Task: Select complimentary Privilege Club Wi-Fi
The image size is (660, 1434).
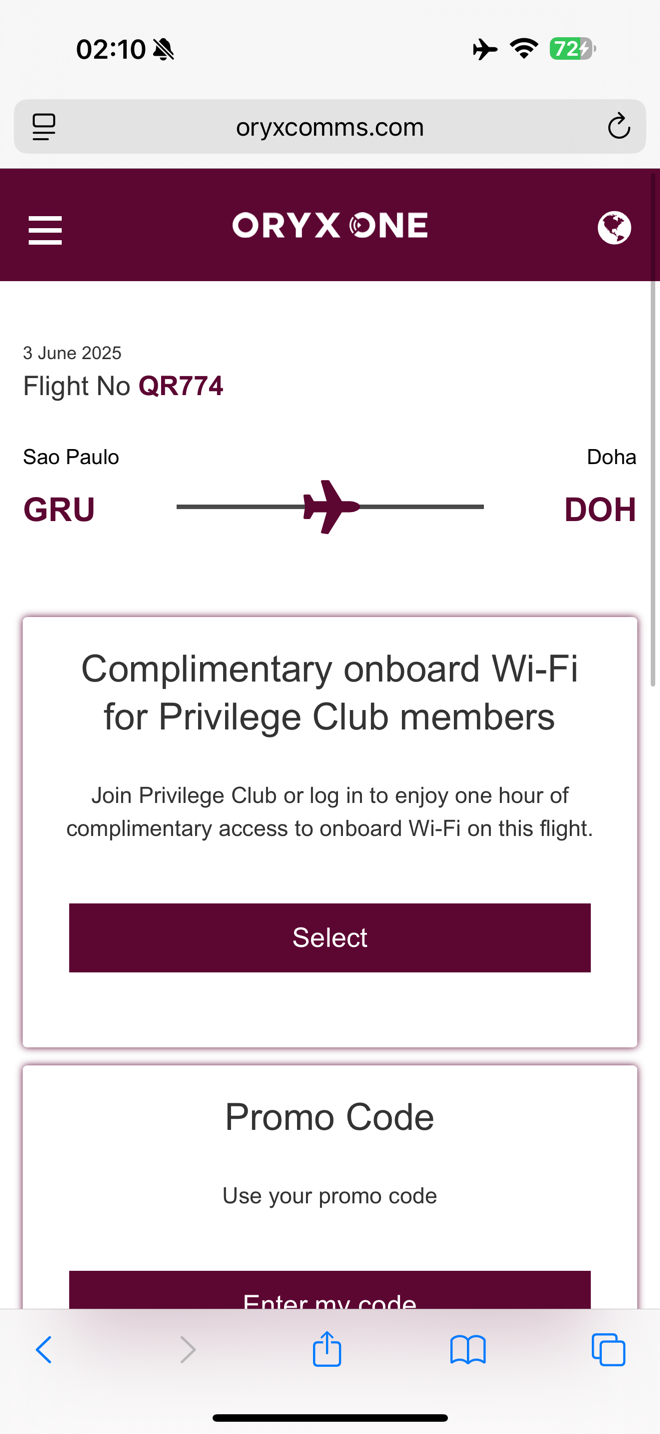Action: point(330,937)
